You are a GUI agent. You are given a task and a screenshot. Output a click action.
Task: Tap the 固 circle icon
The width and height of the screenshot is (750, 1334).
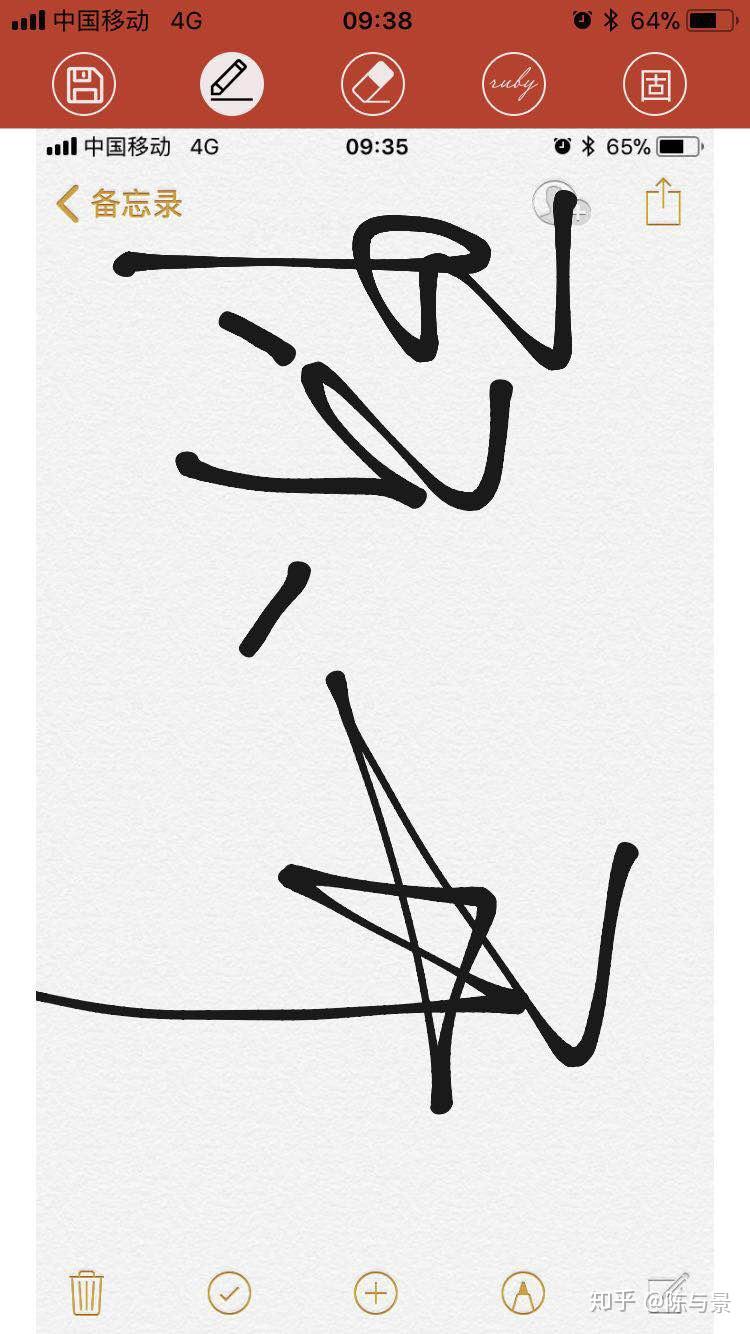pos(655,85)
